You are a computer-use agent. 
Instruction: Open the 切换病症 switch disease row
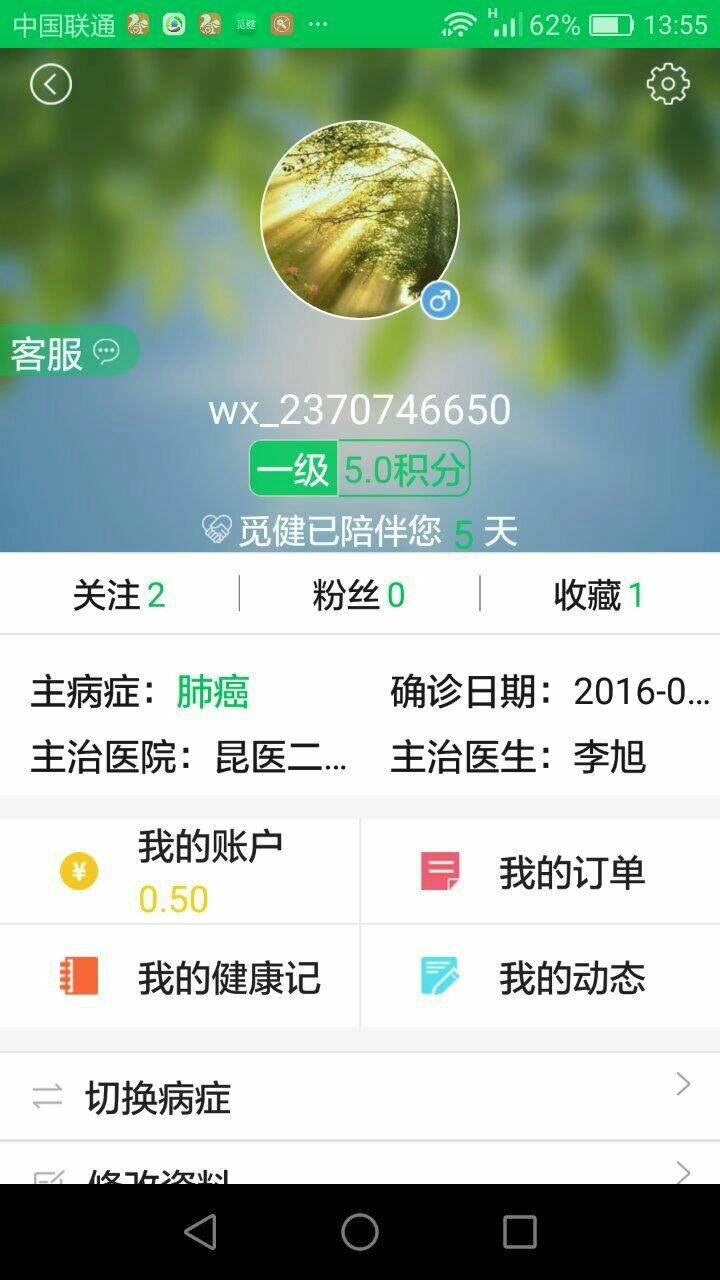coord(360,1097)
